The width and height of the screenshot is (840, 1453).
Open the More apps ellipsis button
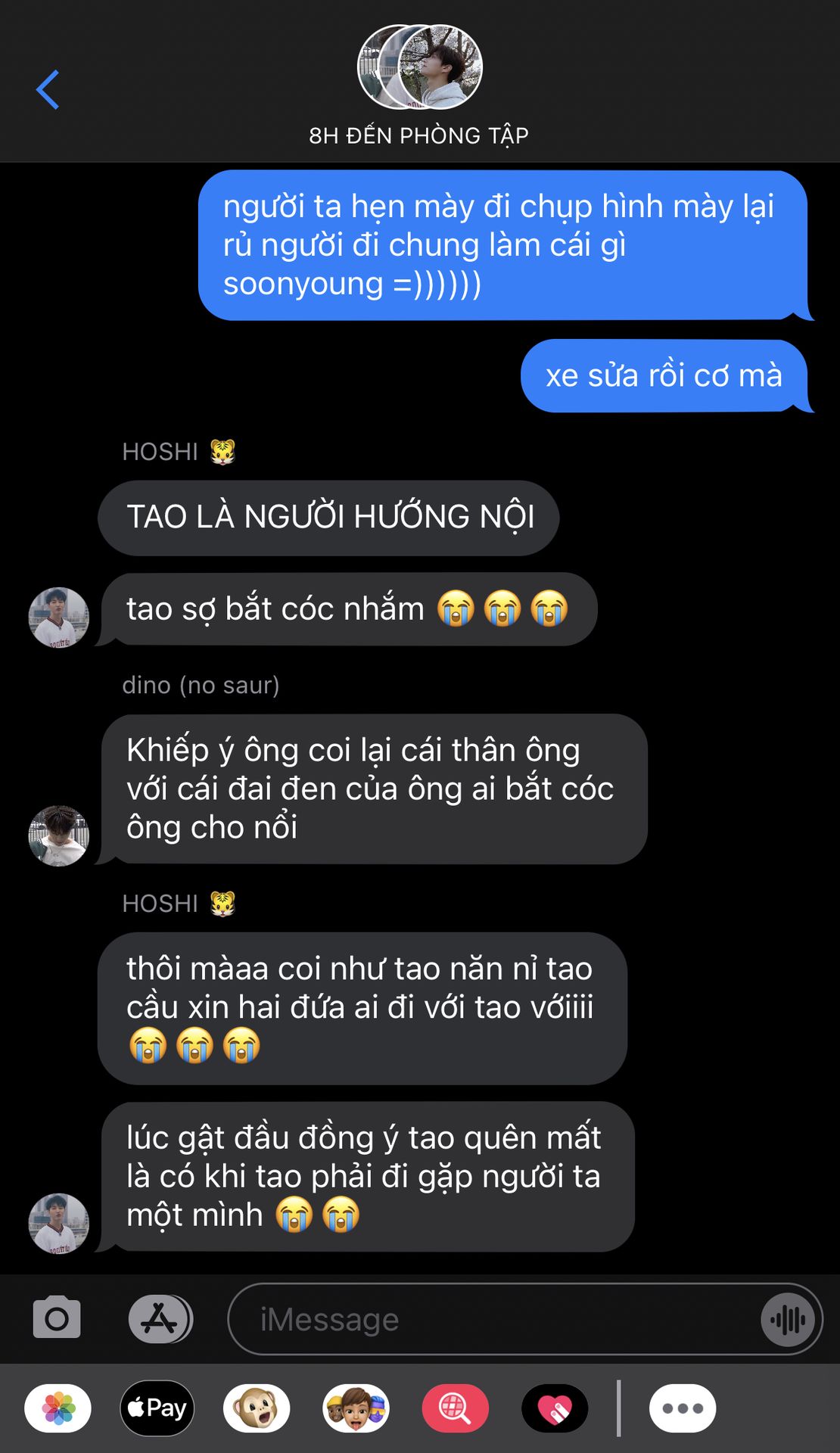click(682, 1408)
